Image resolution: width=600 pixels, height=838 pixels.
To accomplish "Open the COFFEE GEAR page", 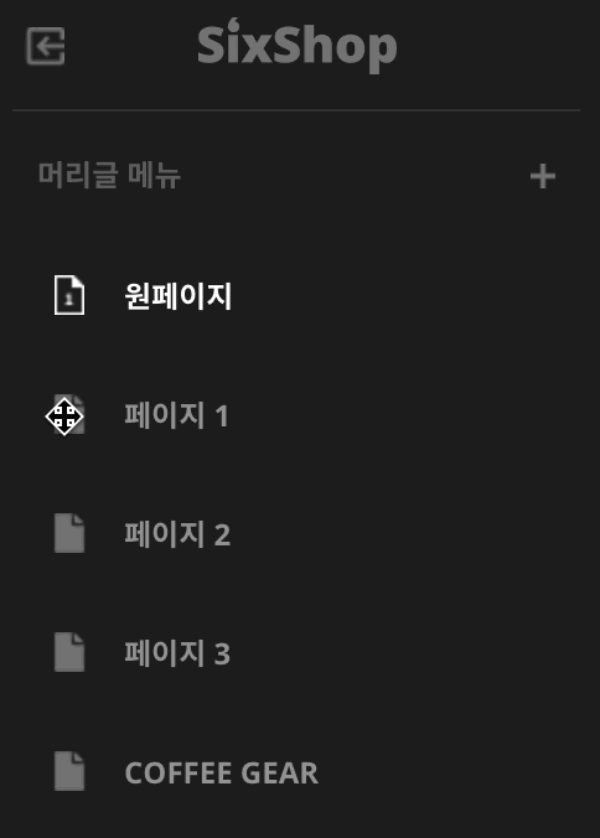I will click(x=221, y=773).
